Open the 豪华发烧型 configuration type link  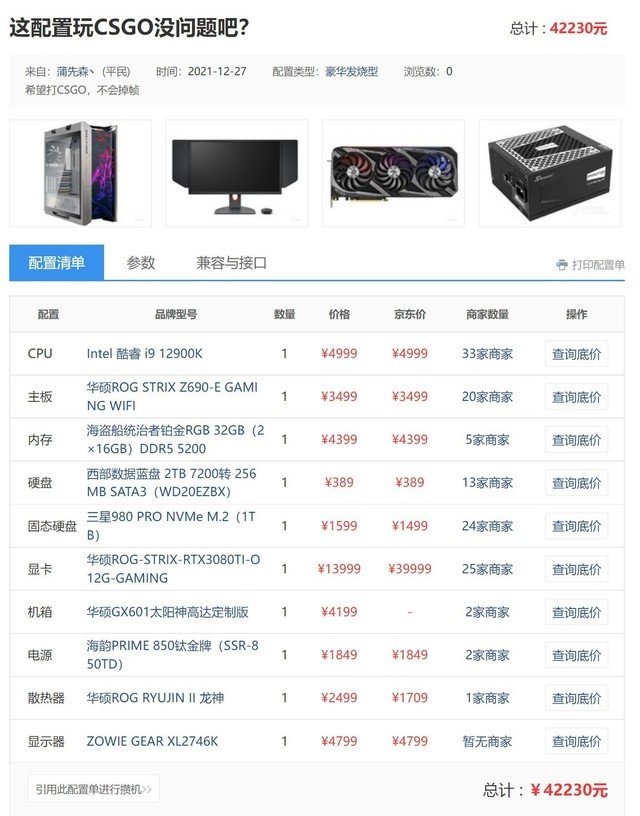click(x=351, y=72)
